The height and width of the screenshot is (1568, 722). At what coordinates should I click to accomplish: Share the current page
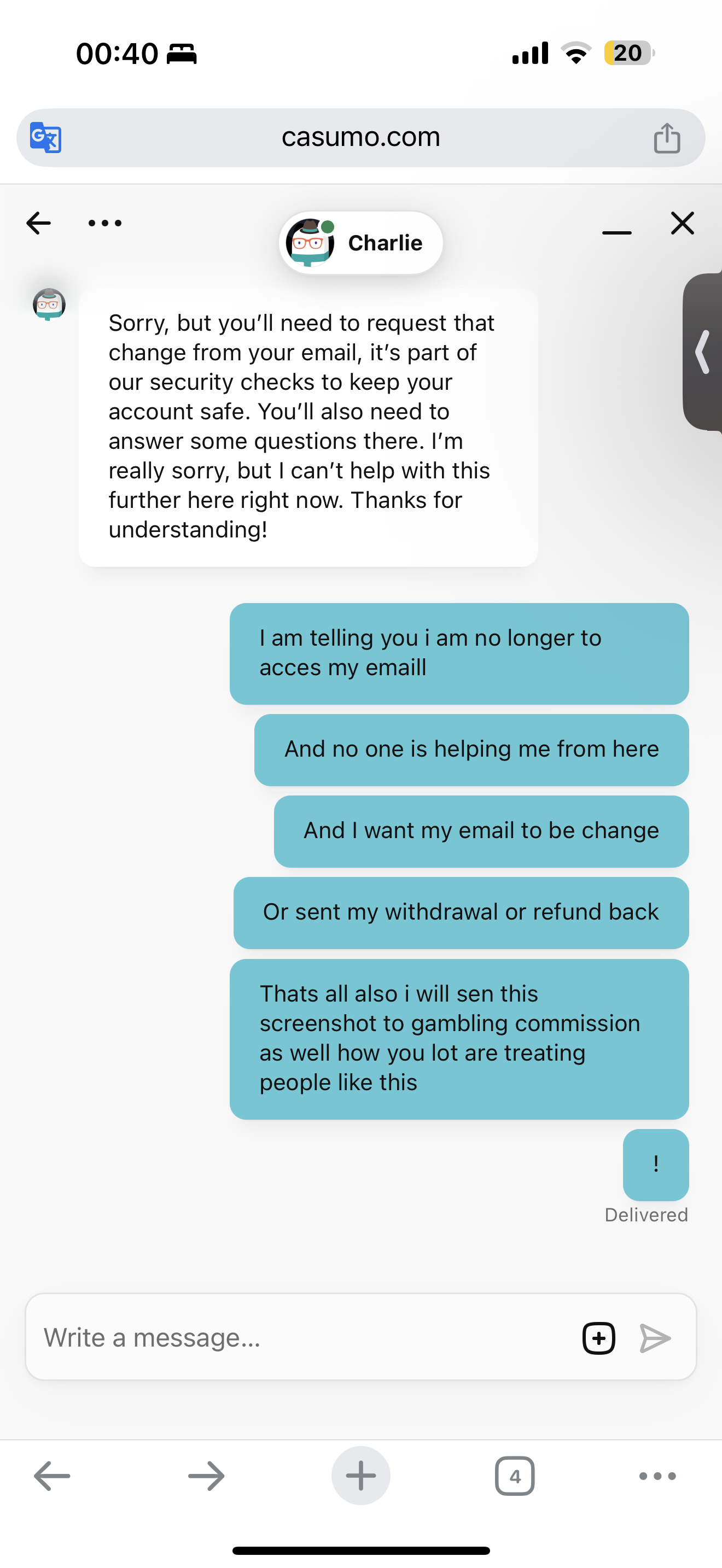[x=667, y=138]
